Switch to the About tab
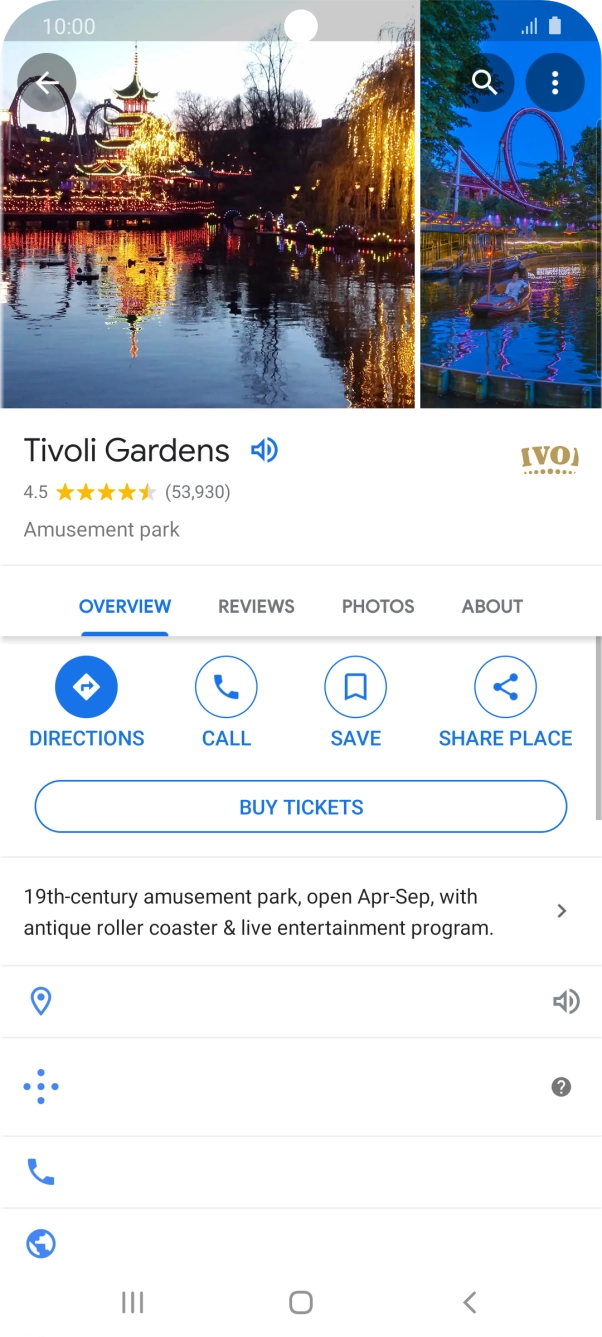Screen dimensions: 602x1337 (x=492, y=606)
